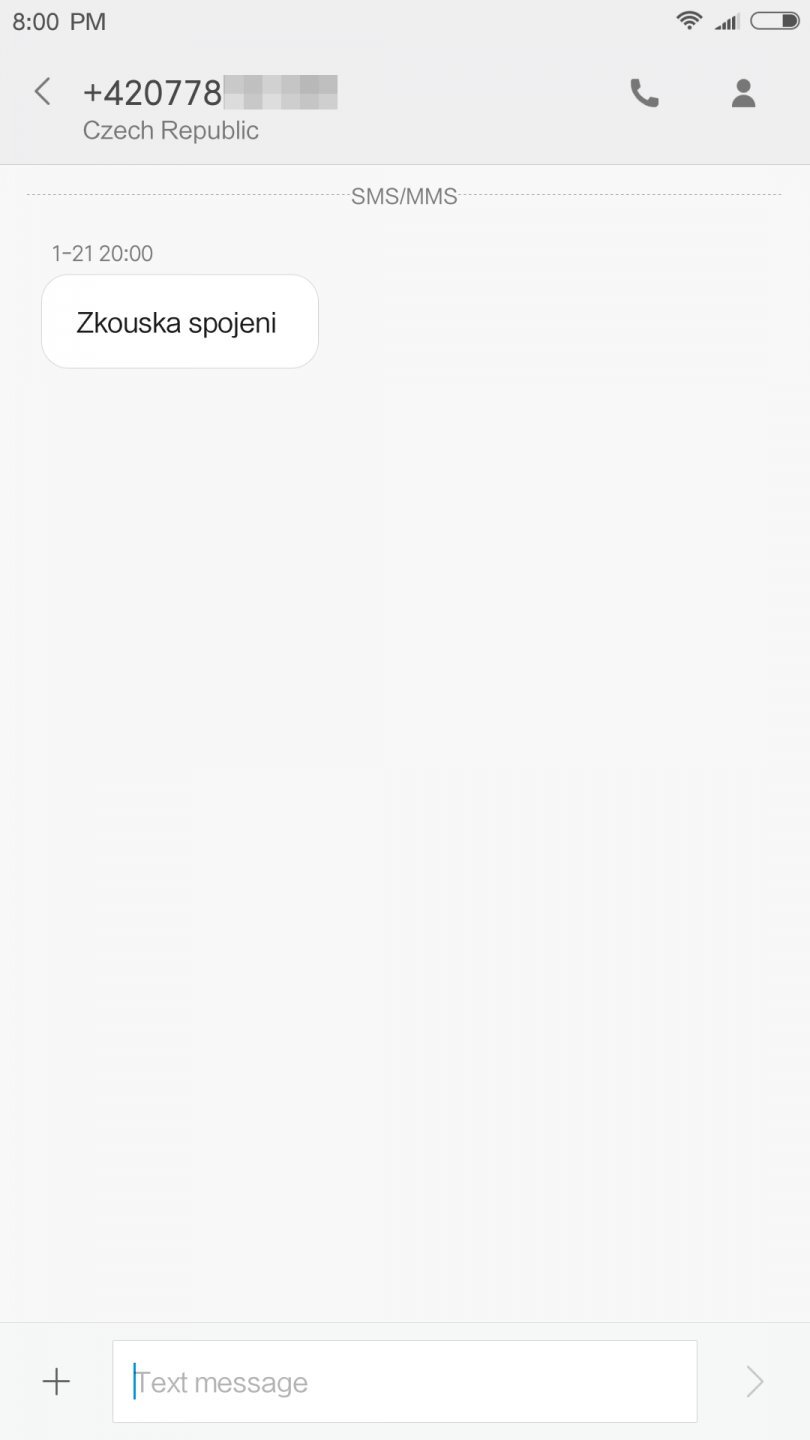The width and height of the screenshot is (810, 1440).
Task: Tap the plus attachment icon
Action: click(56, 1382)
